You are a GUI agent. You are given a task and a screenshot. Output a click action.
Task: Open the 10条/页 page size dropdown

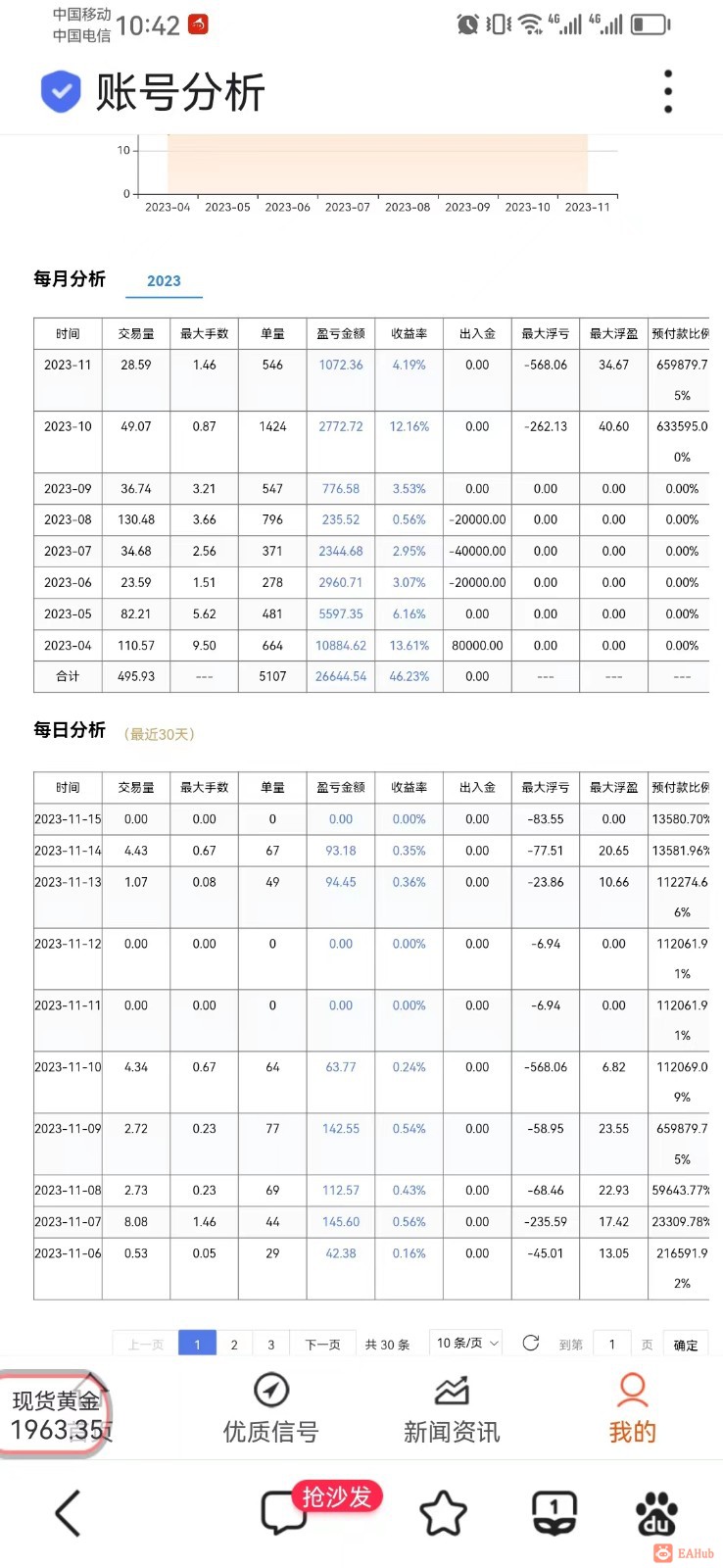pyautogui.click(x=466, y=1344)
